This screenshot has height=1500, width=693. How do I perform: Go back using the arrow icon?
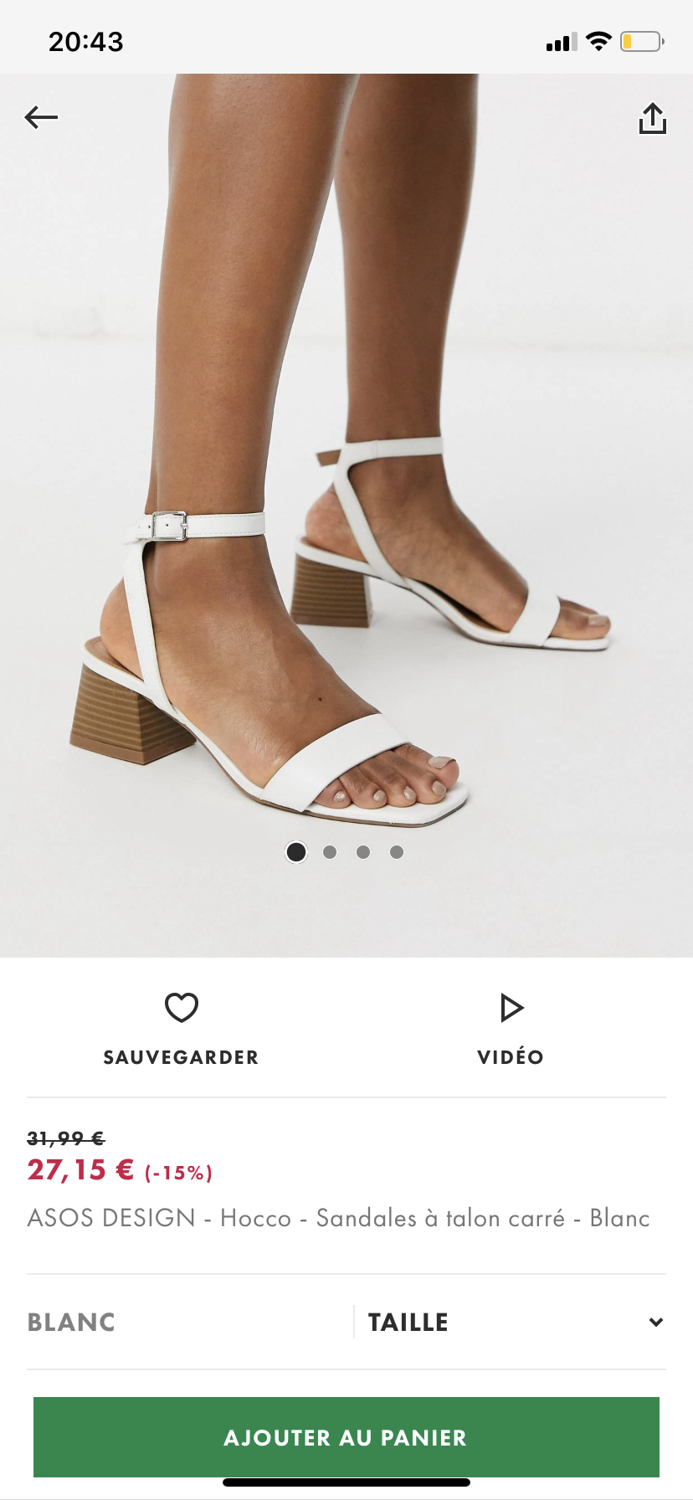pos(41,118)
